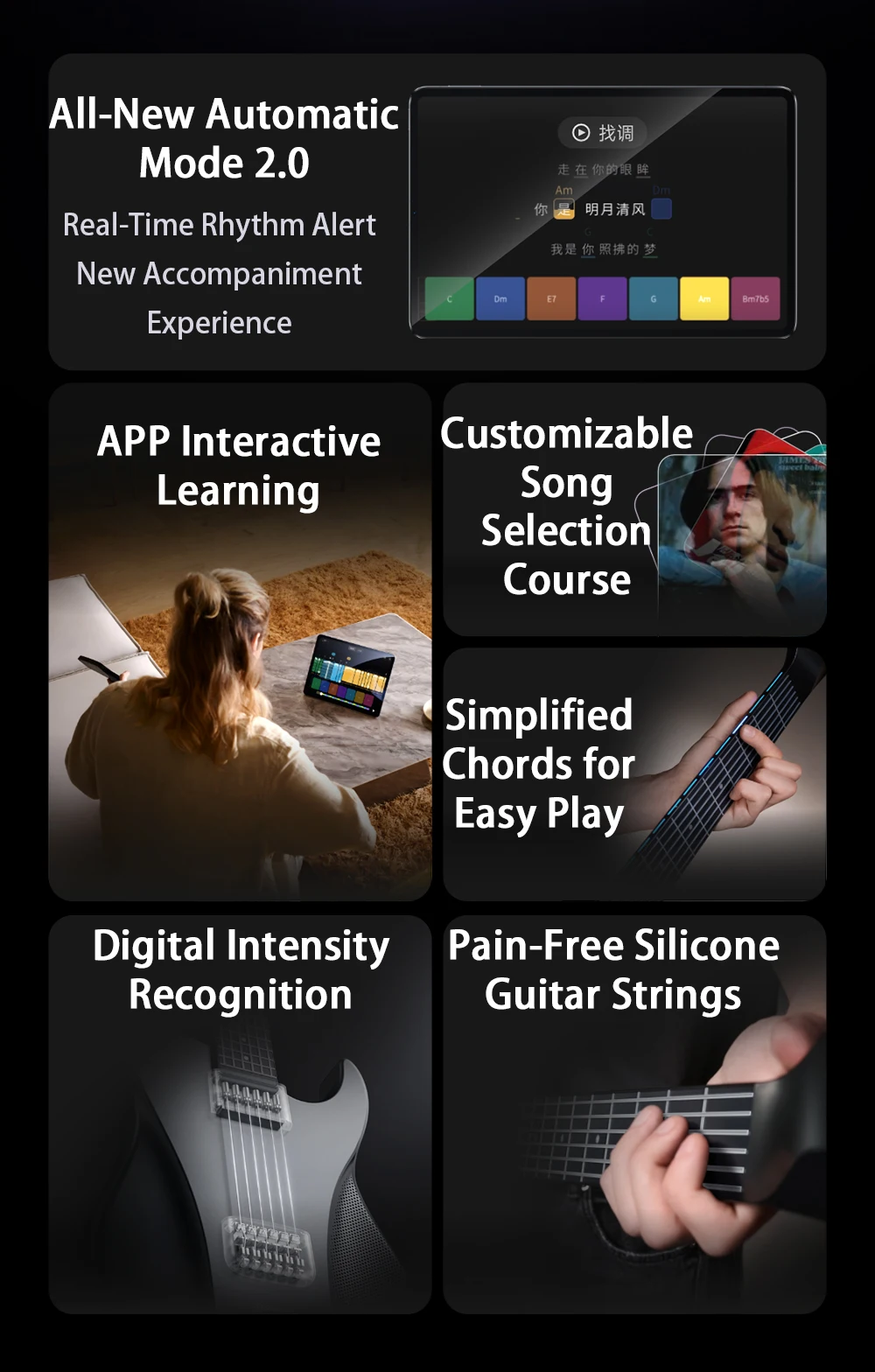Hit the blue Dm chord pad
This screenshot has width=875, height=1372.
click(x=500, y=298)
